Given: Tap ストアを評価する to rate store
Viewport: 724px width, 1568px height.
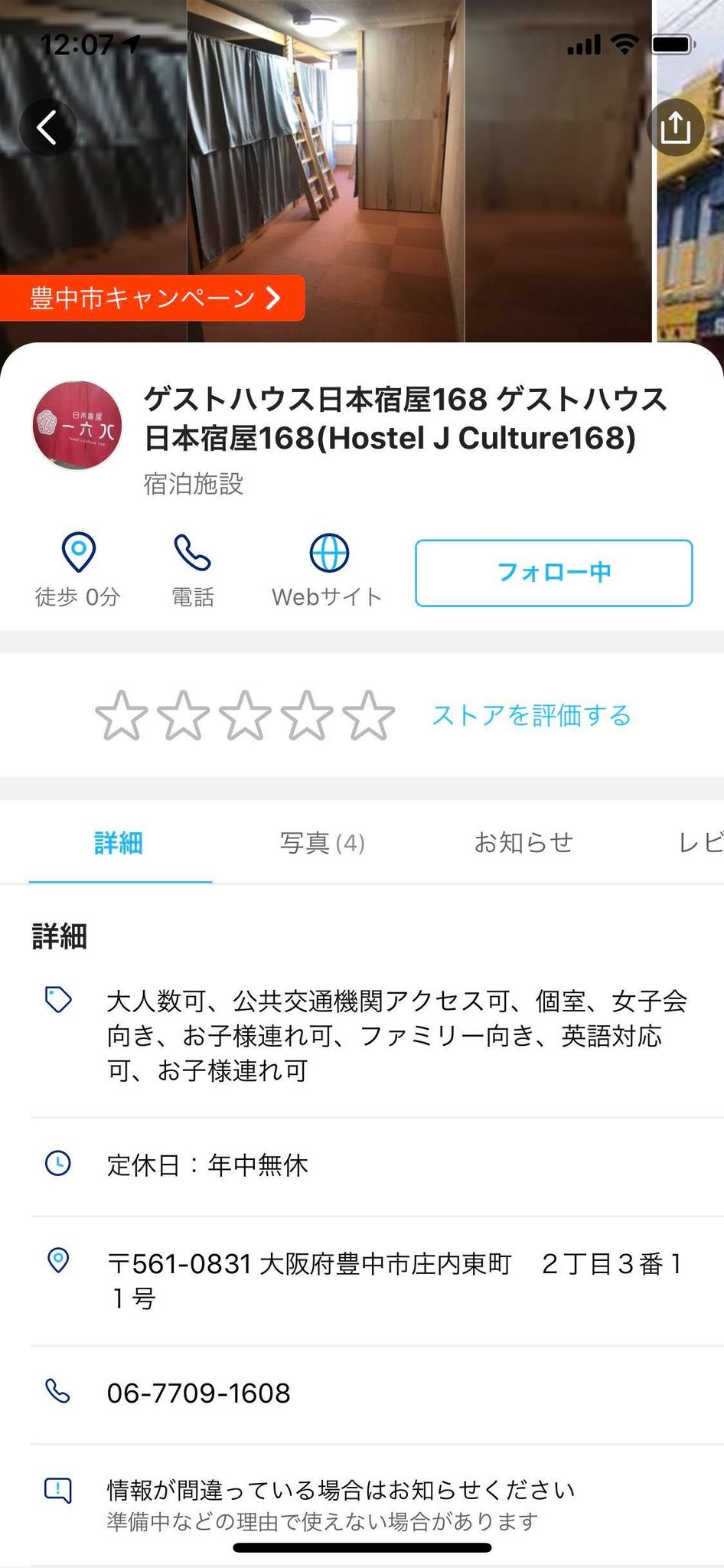Looking at the screenshot, I should [531, 715].
